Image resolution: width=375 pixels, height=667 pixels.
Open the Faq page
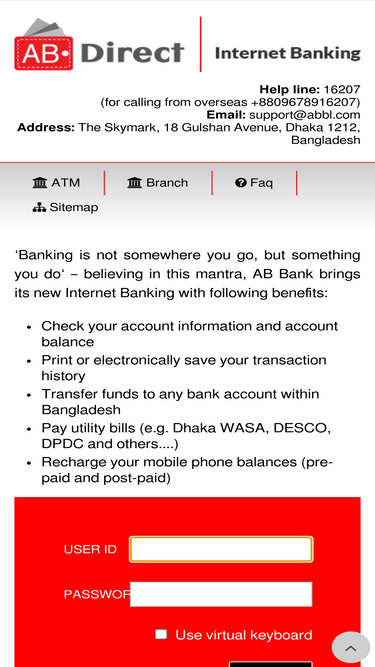coord(254,183)
